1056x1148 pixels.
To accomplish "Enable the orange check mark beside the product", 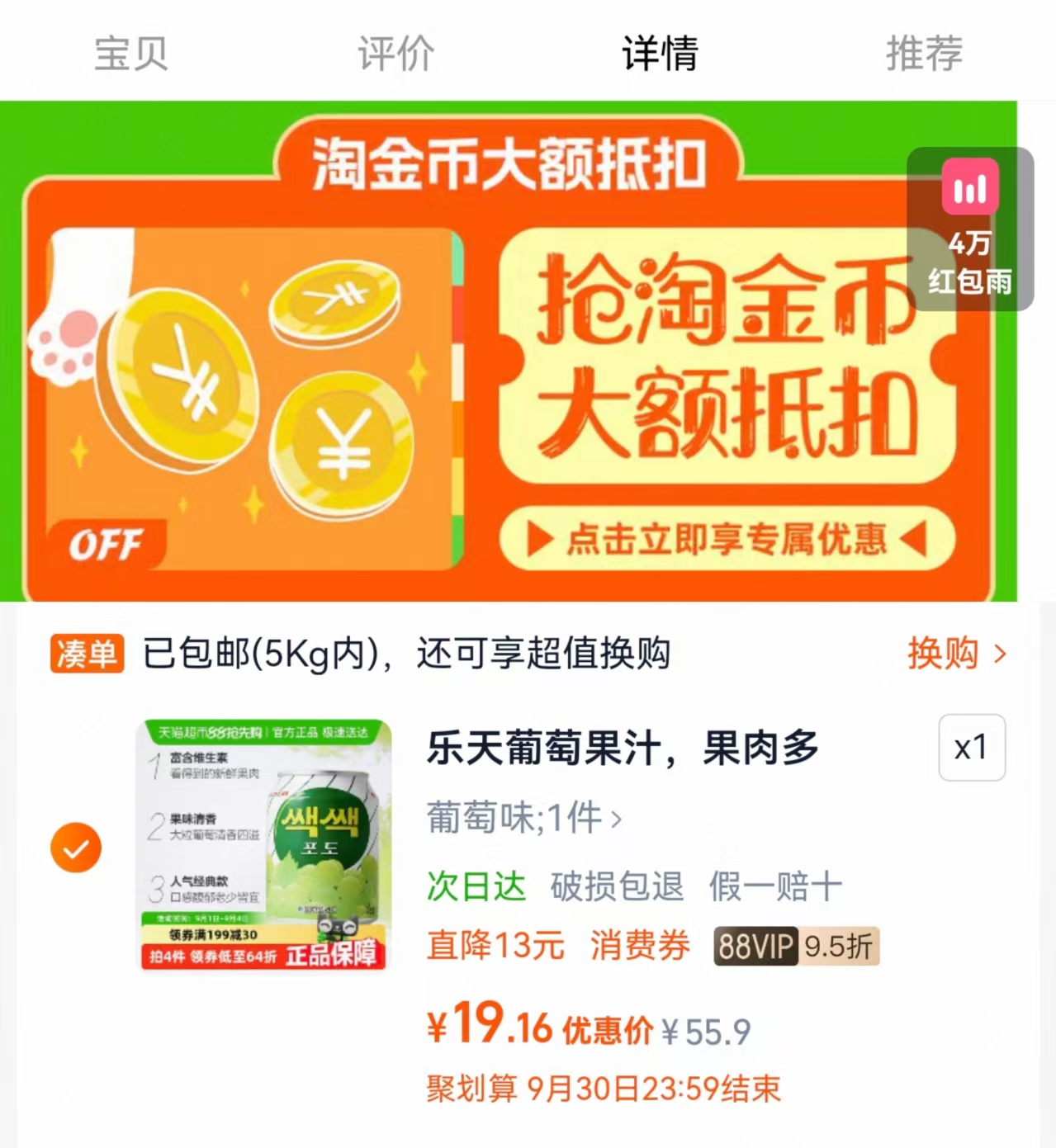I will click(x=75, y=846).
